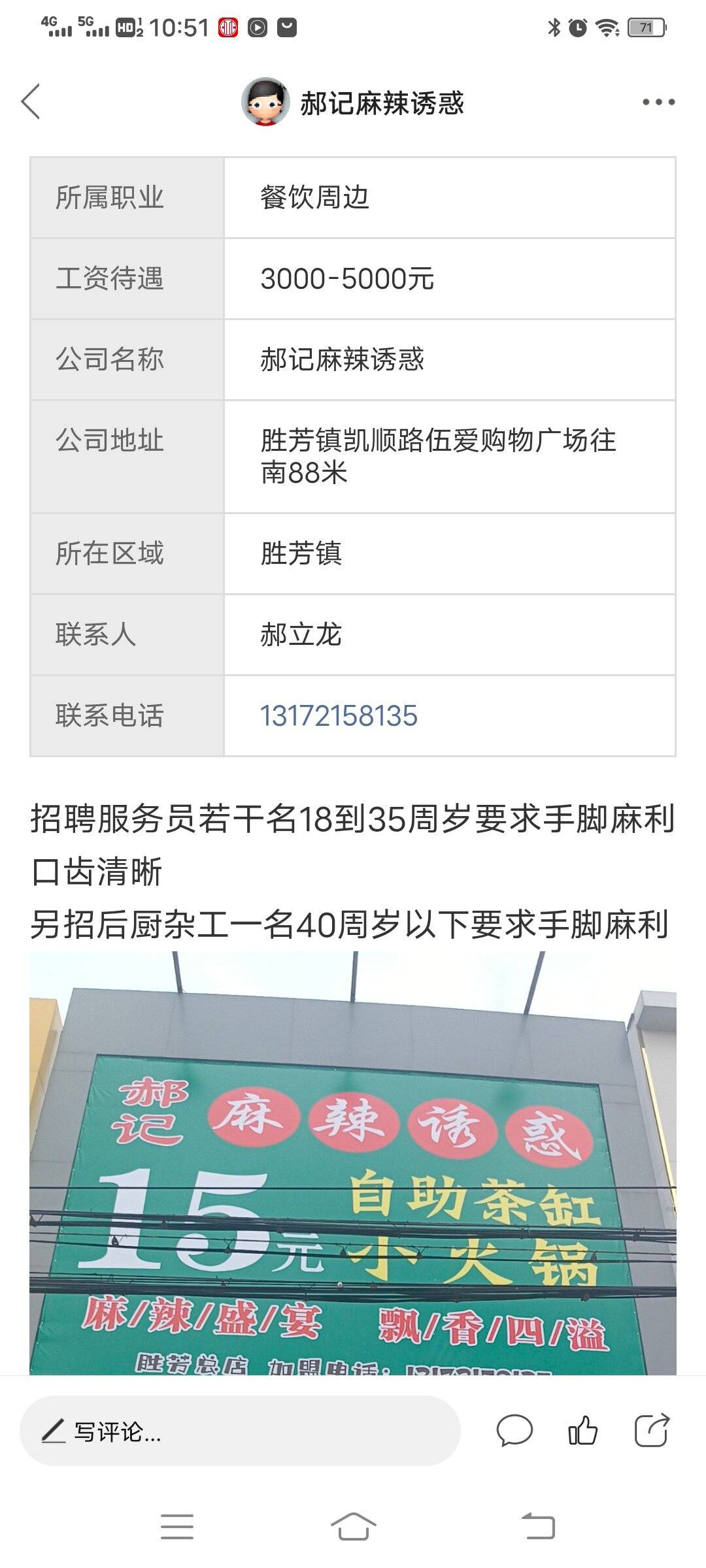The height and width of the screenshot is (1568, 706).
Task: Like this post with the thumbs-up
Action: (582, 1431)
